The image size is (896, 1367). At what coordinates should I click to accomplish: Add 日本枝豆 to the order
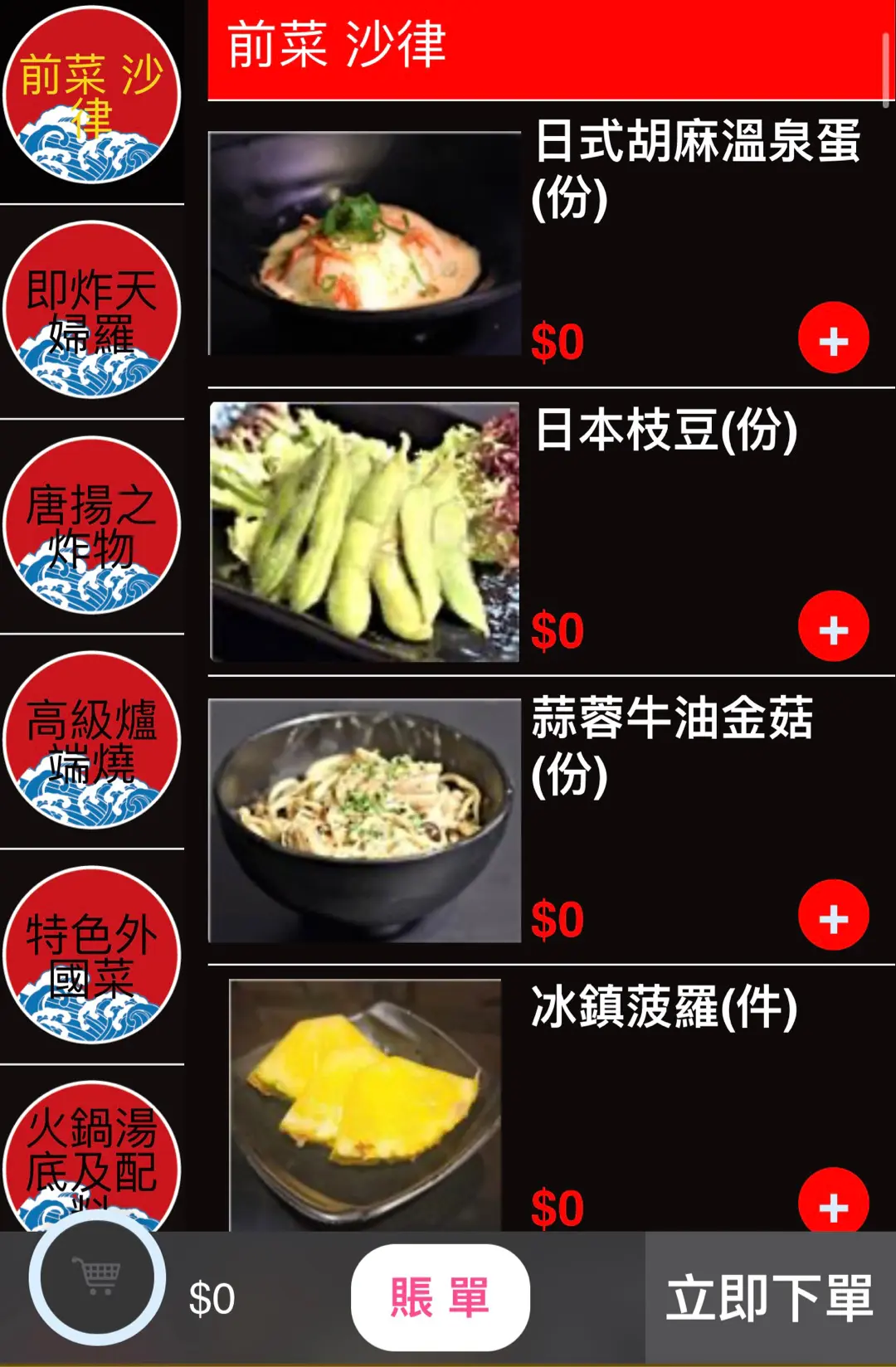pos(833,627)
